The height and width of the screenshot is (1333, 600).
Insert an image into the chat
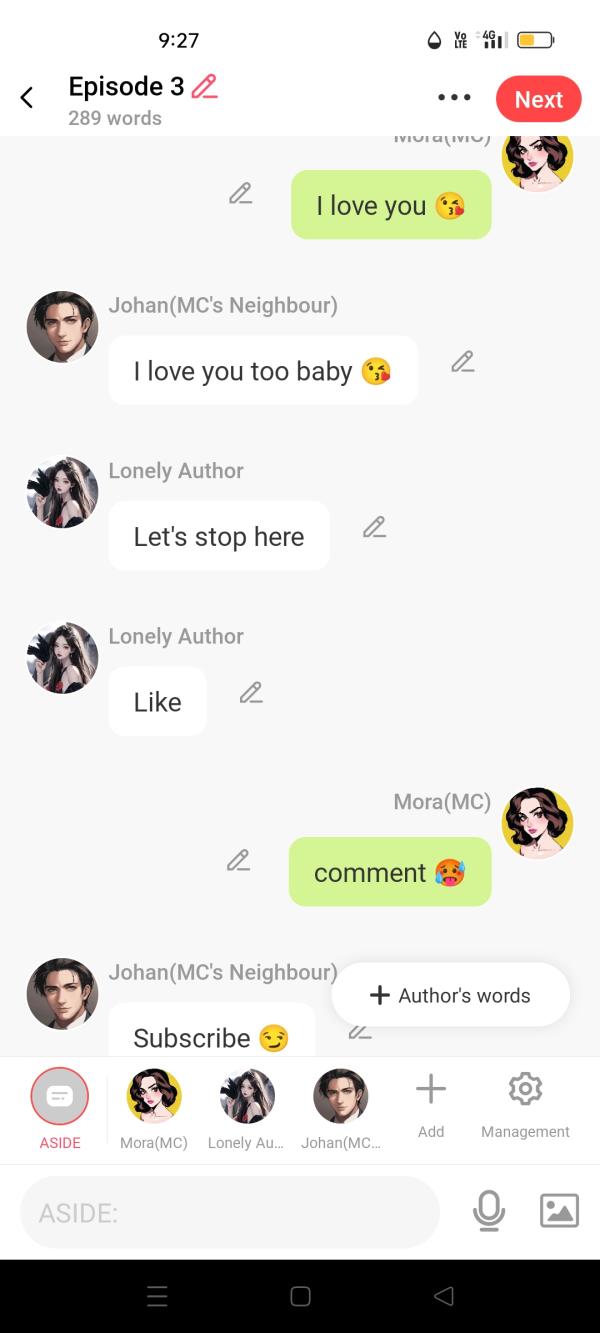pyautogui.click(x=559, y=1211)
